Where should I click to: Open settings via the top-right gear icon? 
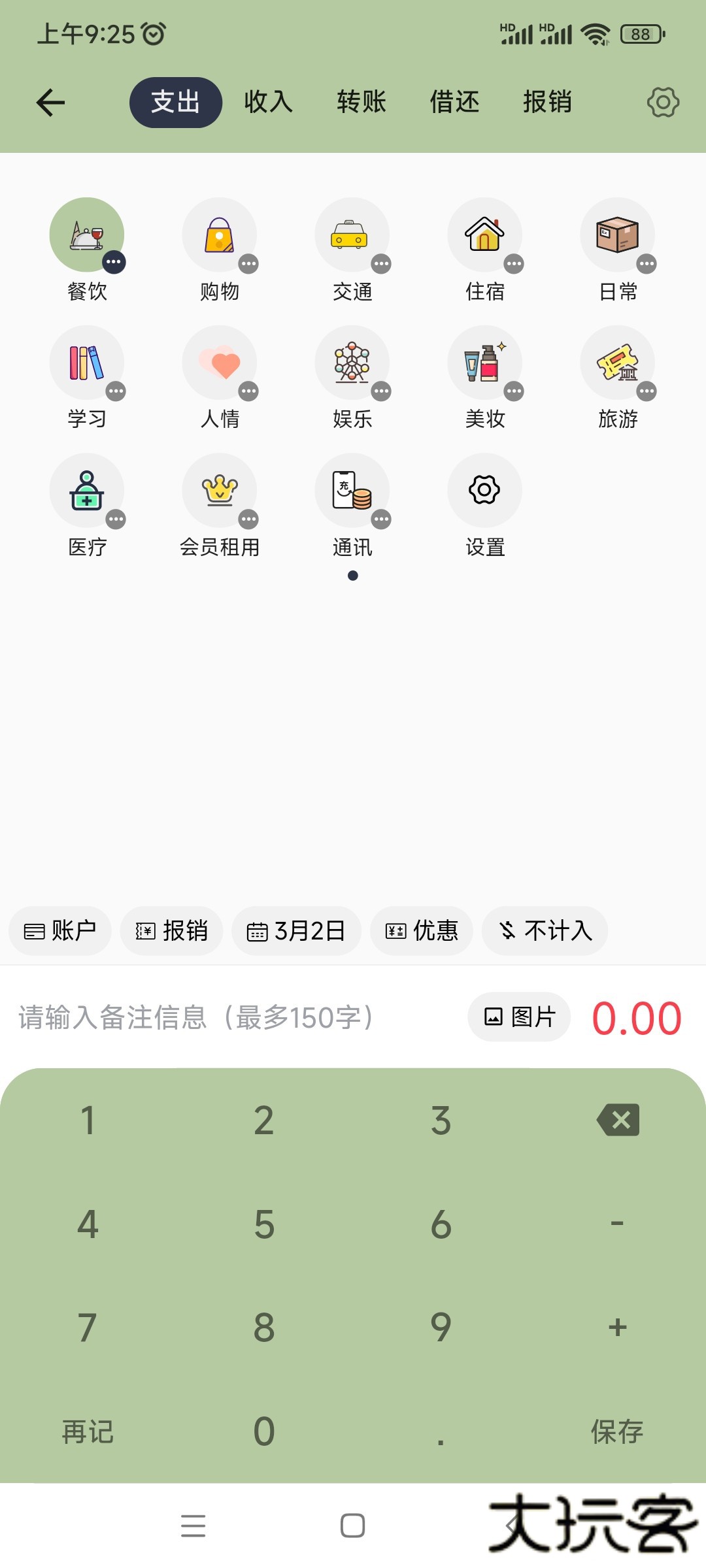pos(663,103)
